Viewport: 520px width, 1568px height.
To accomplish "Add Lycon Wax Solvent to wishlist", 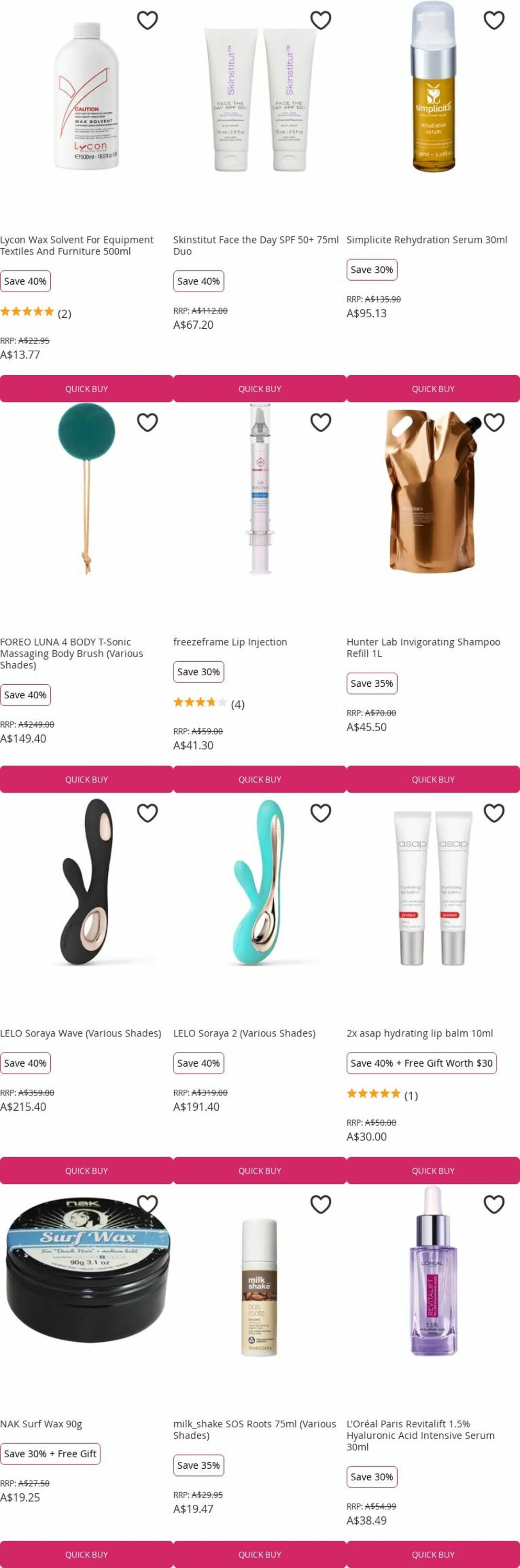I will coord(148,20).
